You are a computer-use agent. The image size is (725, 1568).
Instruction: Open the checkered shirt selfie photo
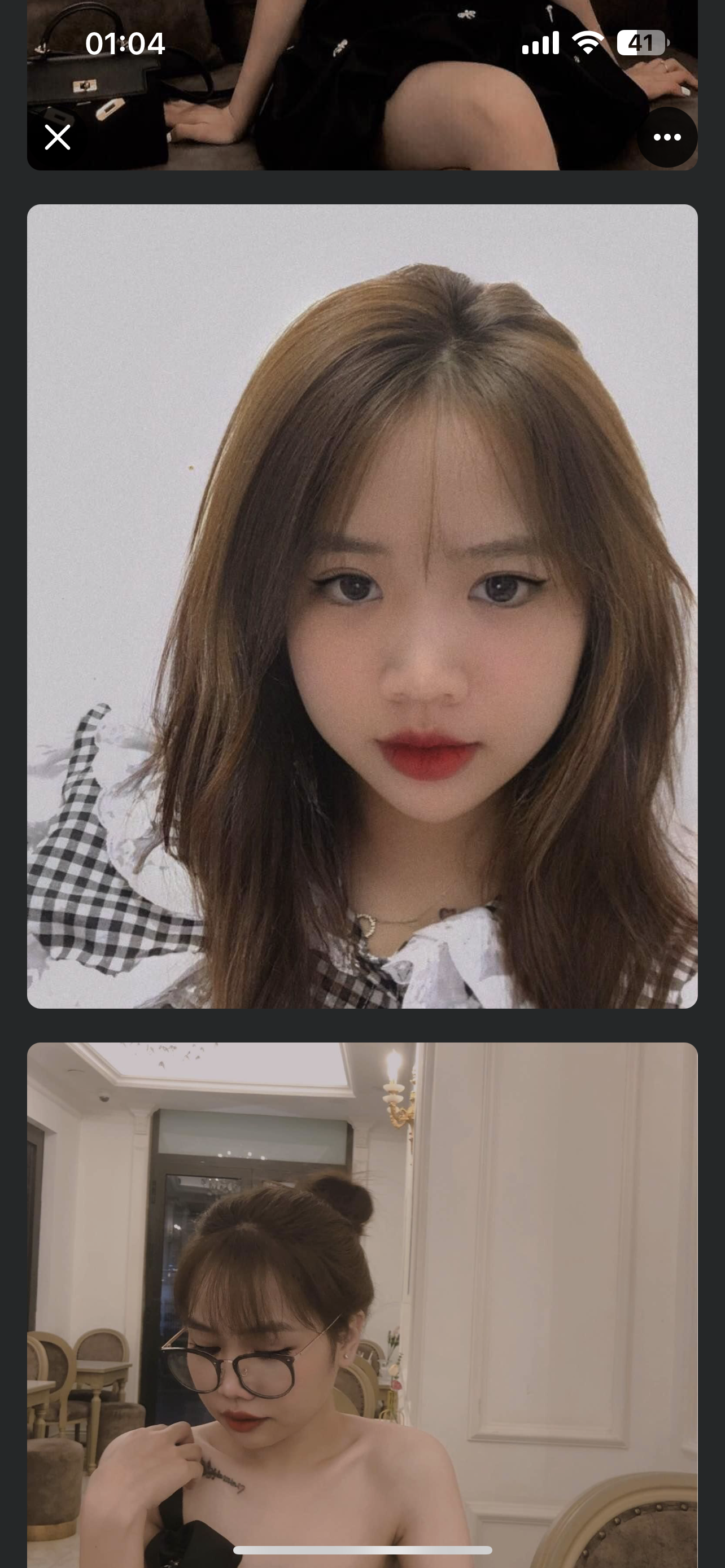pyautogui.click(x=362, y=606)
